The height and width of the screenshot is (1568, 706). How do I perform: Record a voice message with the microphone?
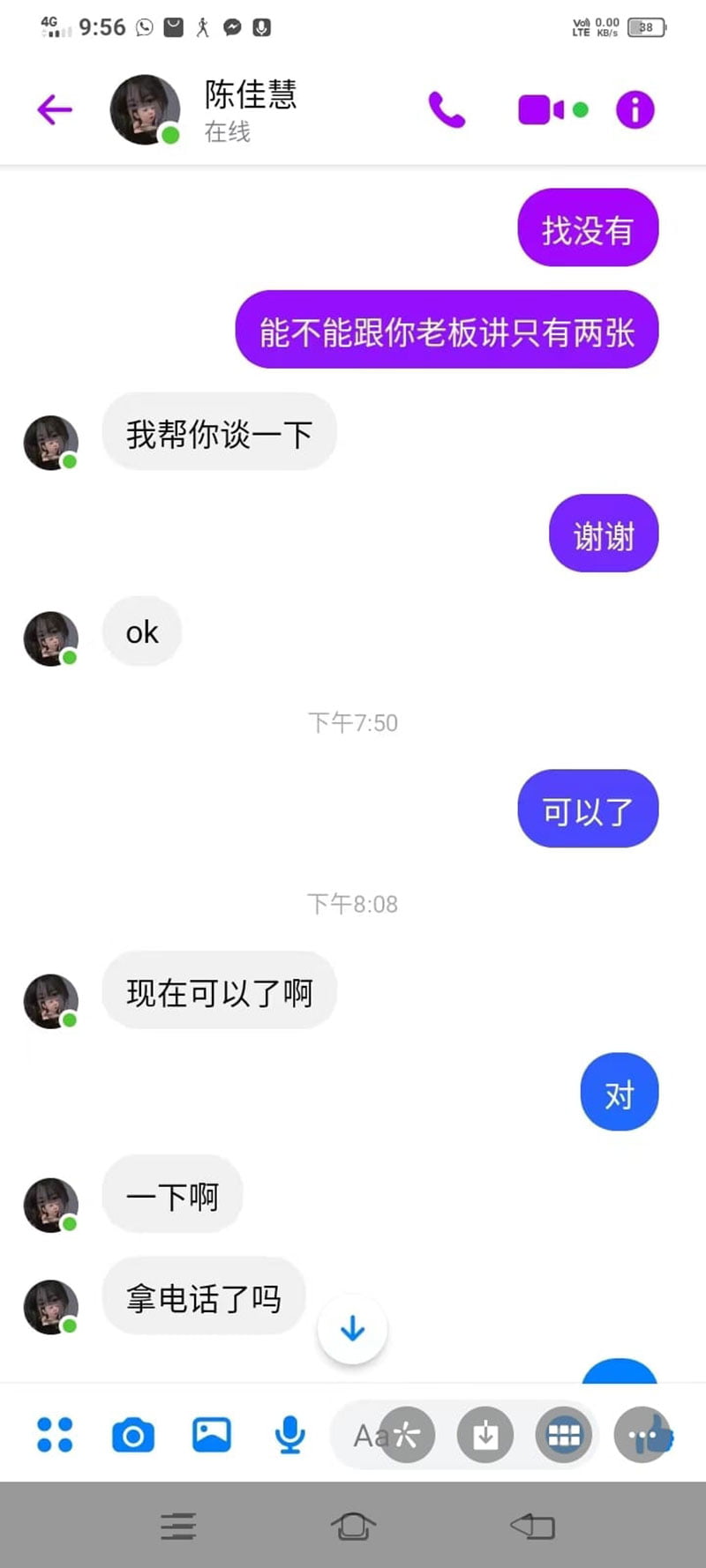[289, 1436]
